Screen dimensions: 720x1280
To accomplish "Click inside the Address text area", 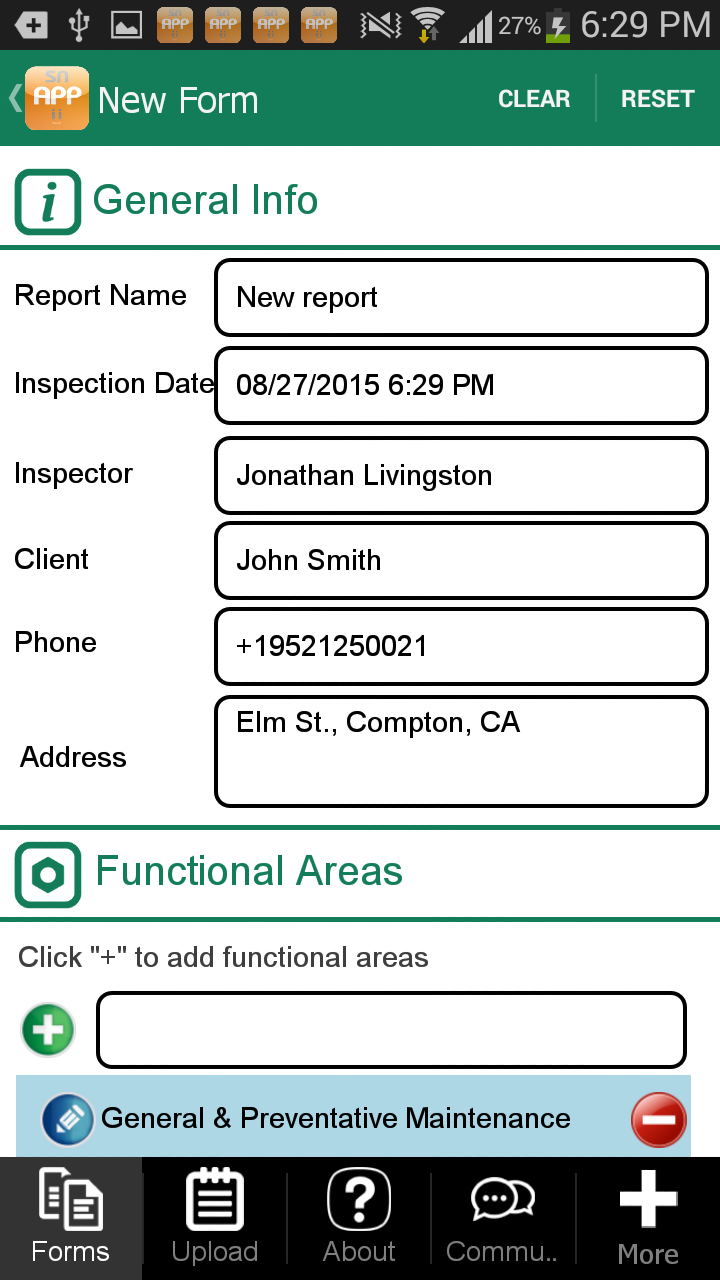I will tap(460, 750).
